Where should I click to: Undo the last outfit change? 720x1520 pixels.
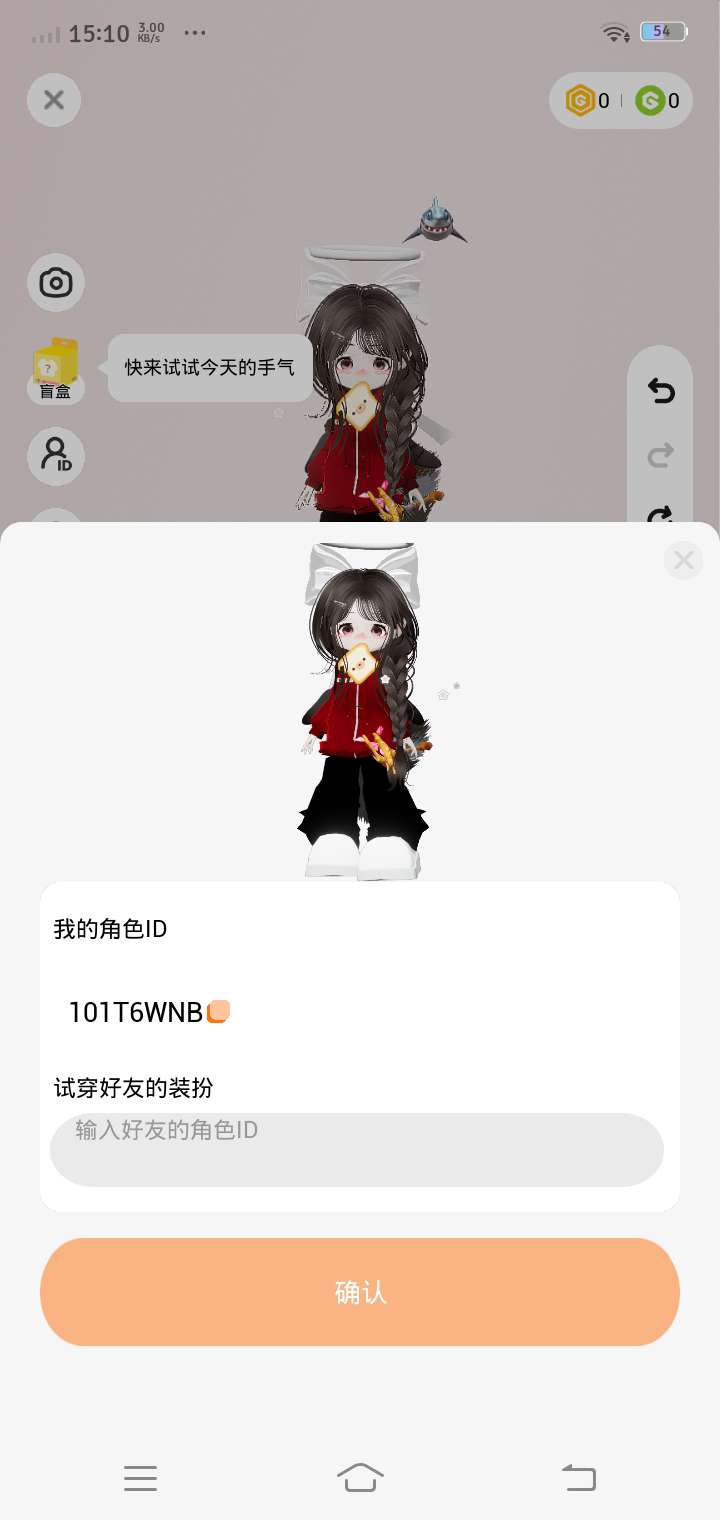tap(661, 391)
